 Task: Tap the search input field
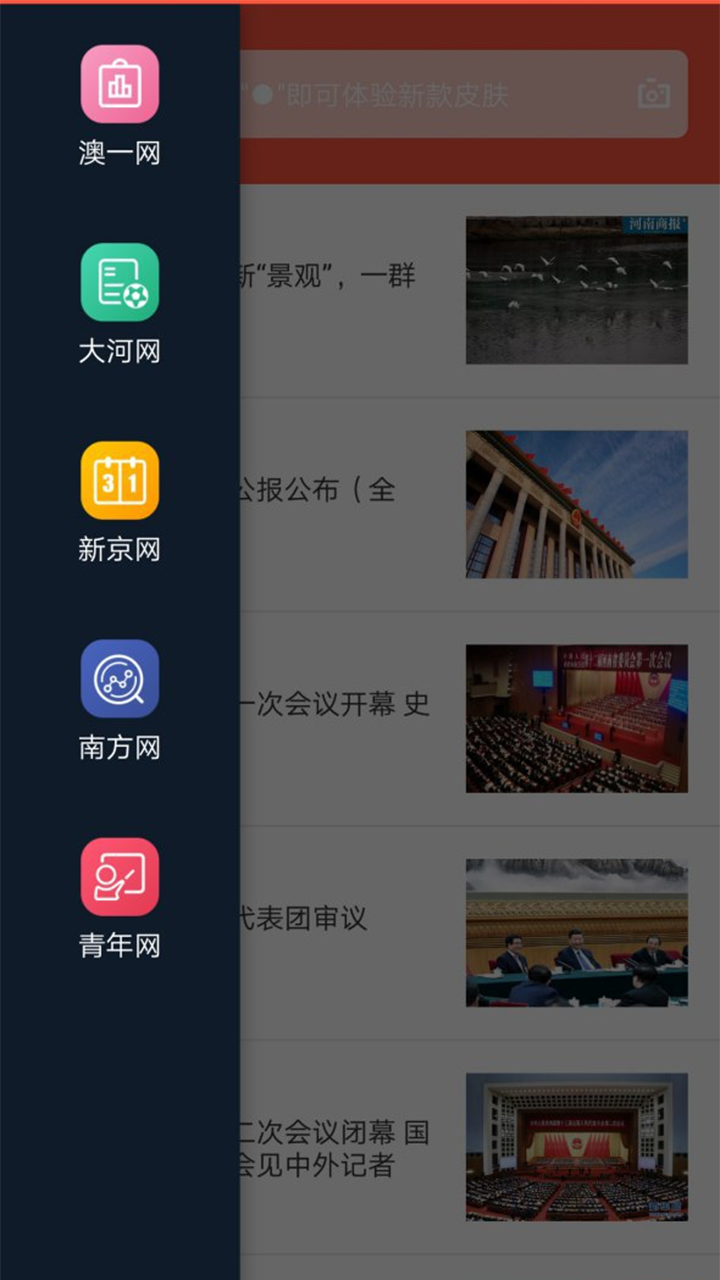tap(440, 95)
